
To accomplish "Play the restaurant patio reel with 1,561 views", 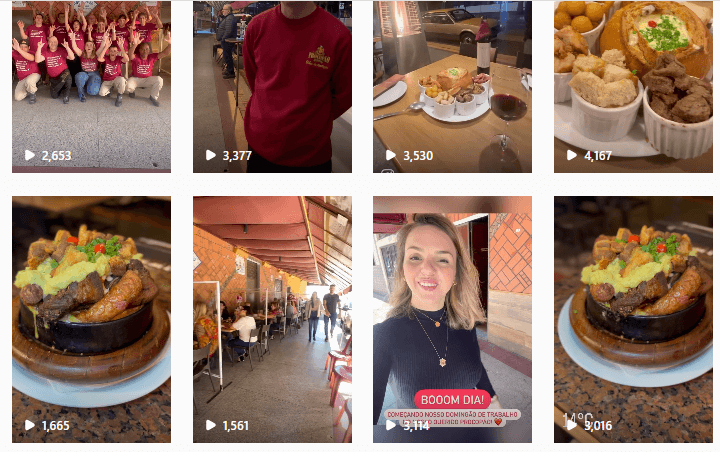I will [x=272, y=319].
